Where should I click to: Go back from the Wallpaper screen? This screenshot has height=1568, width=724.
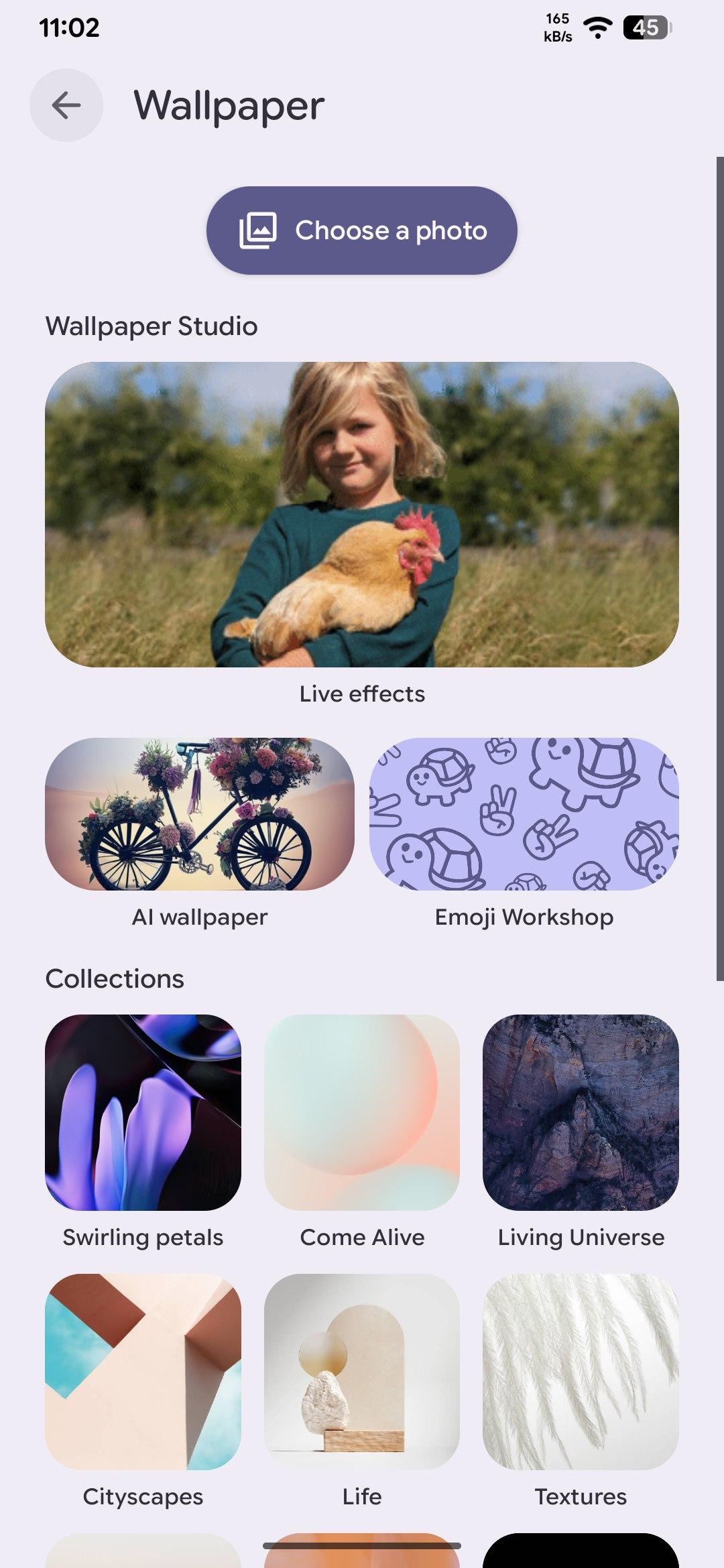(x=66, y=105)
